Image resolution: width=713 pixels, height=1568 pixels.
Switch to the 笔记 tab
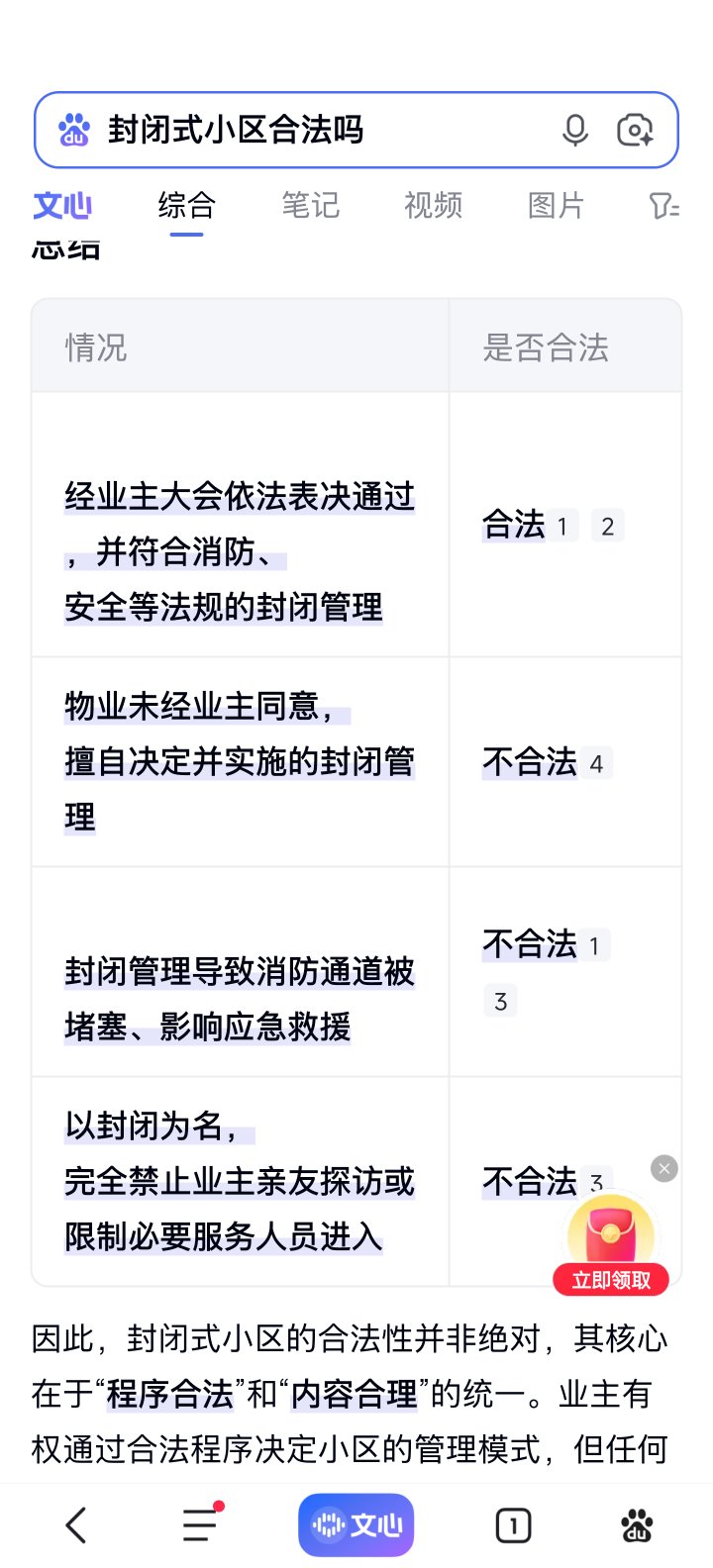coord(310,206)
